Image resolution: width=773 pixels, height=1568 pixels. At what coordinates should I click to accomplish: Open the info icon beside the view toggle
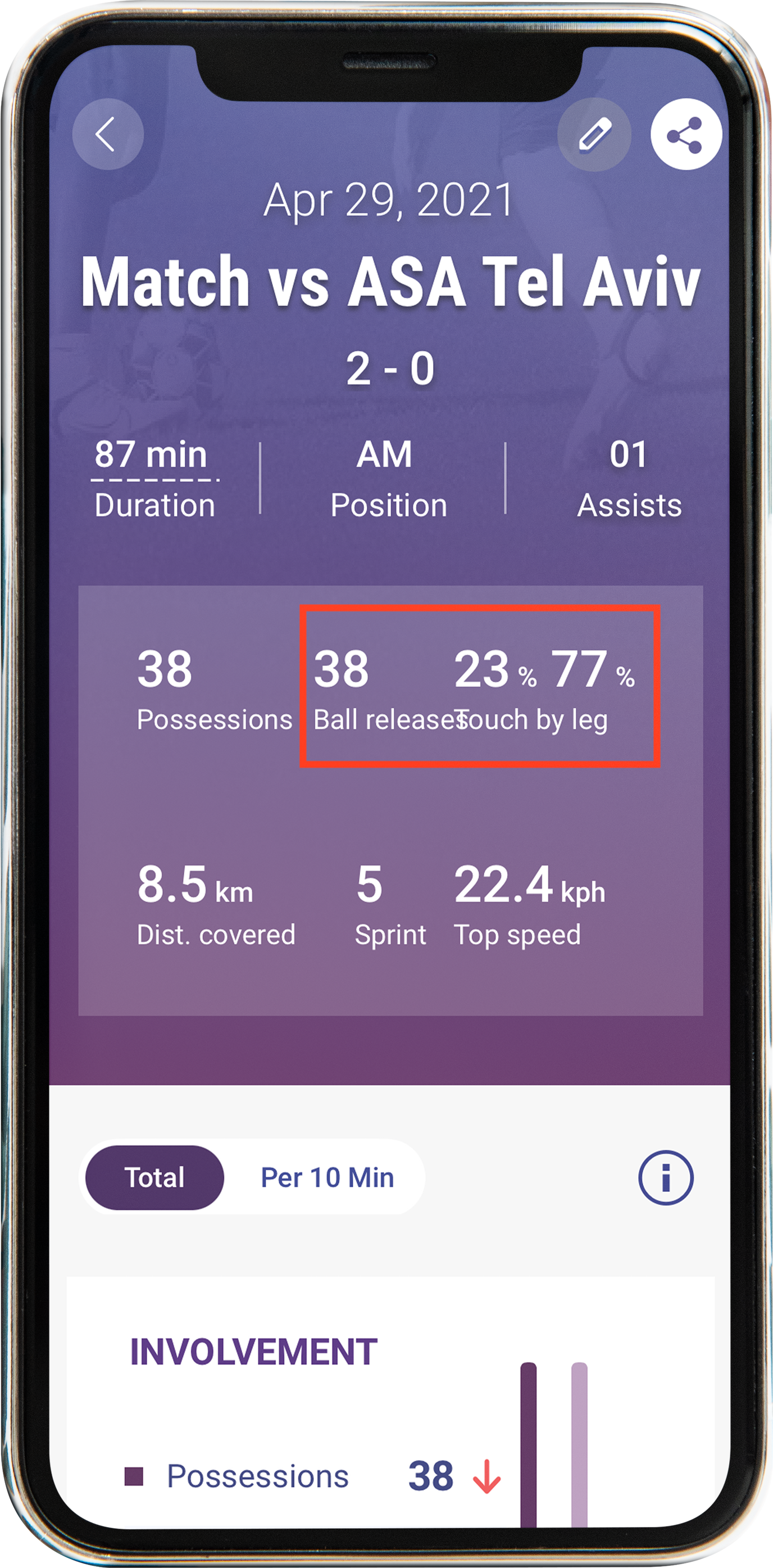click(665, 1177)
